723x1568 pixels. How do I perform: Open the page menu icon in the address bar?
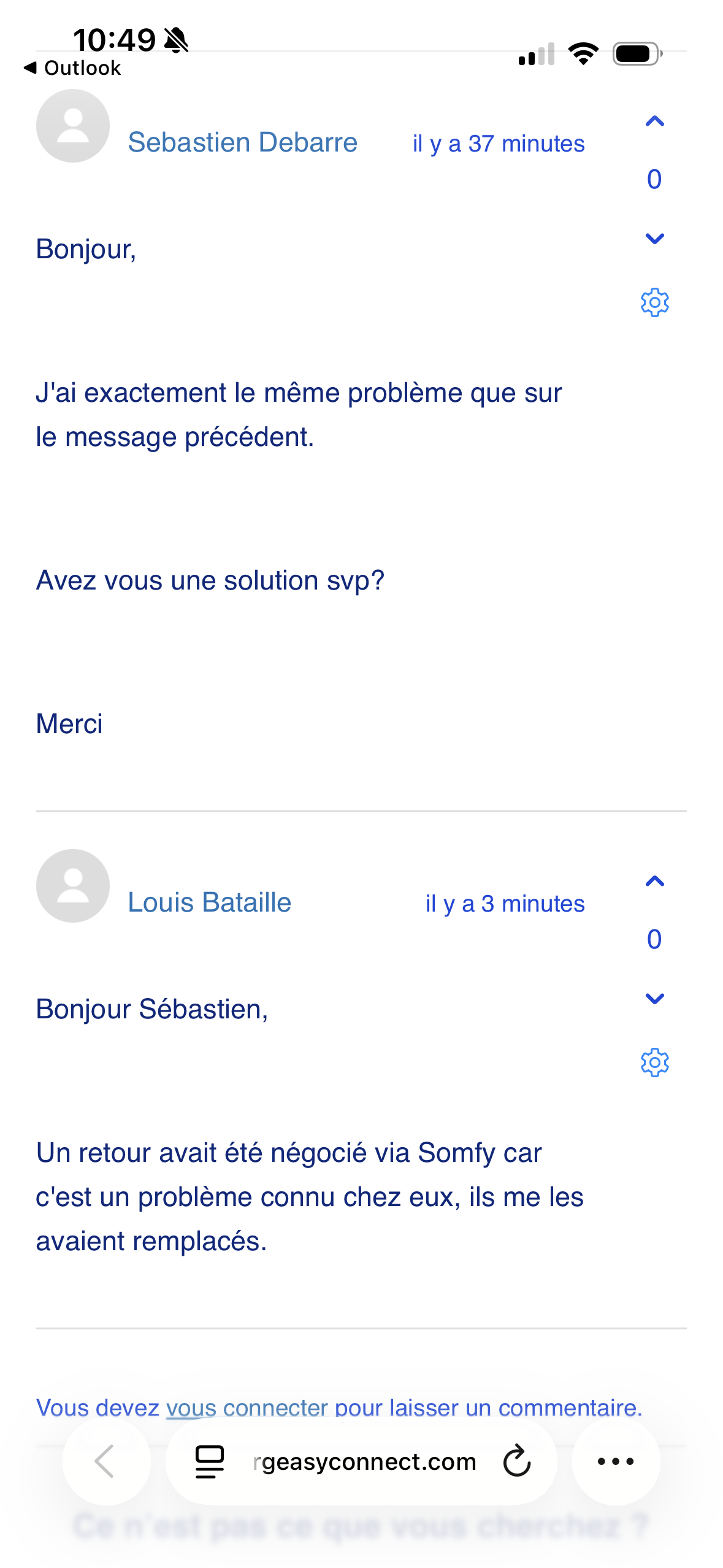209,1461
